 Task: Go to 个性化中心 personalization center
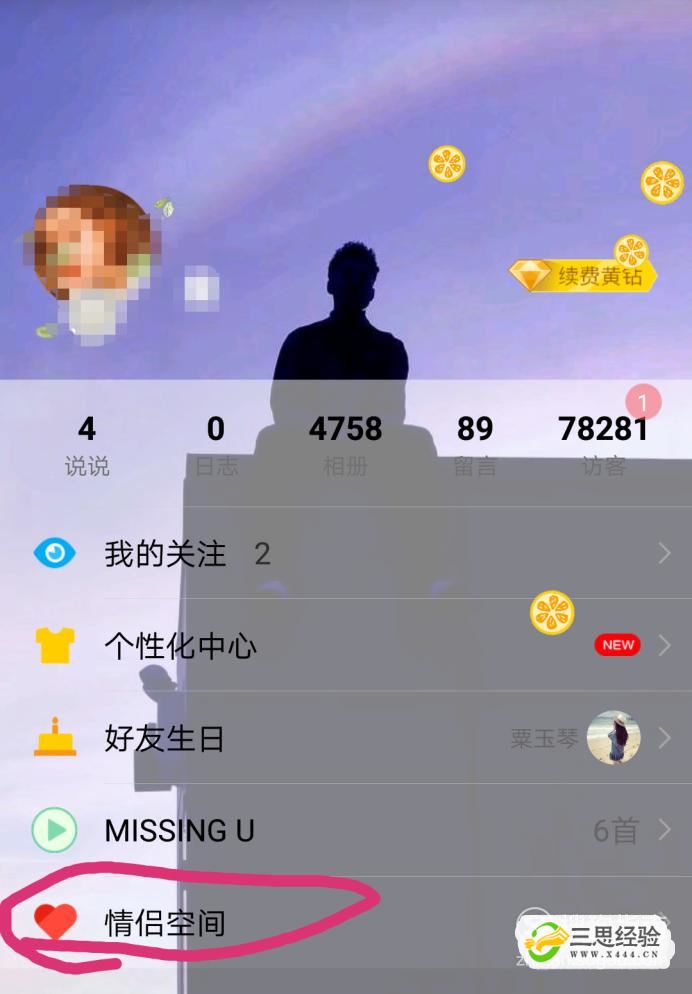(345, 646)
